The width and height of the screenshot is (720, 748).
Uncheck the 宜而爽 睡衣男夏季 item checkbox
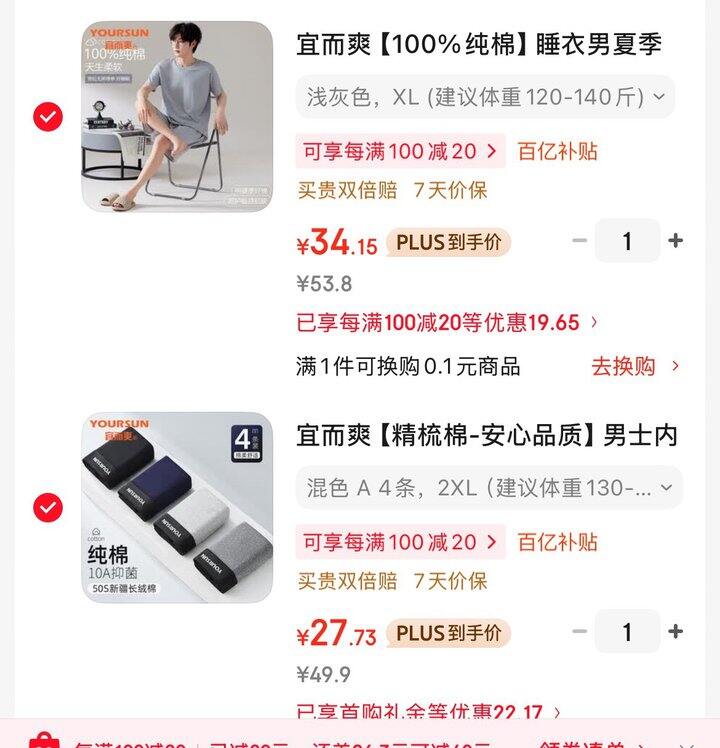pos(48,118)
